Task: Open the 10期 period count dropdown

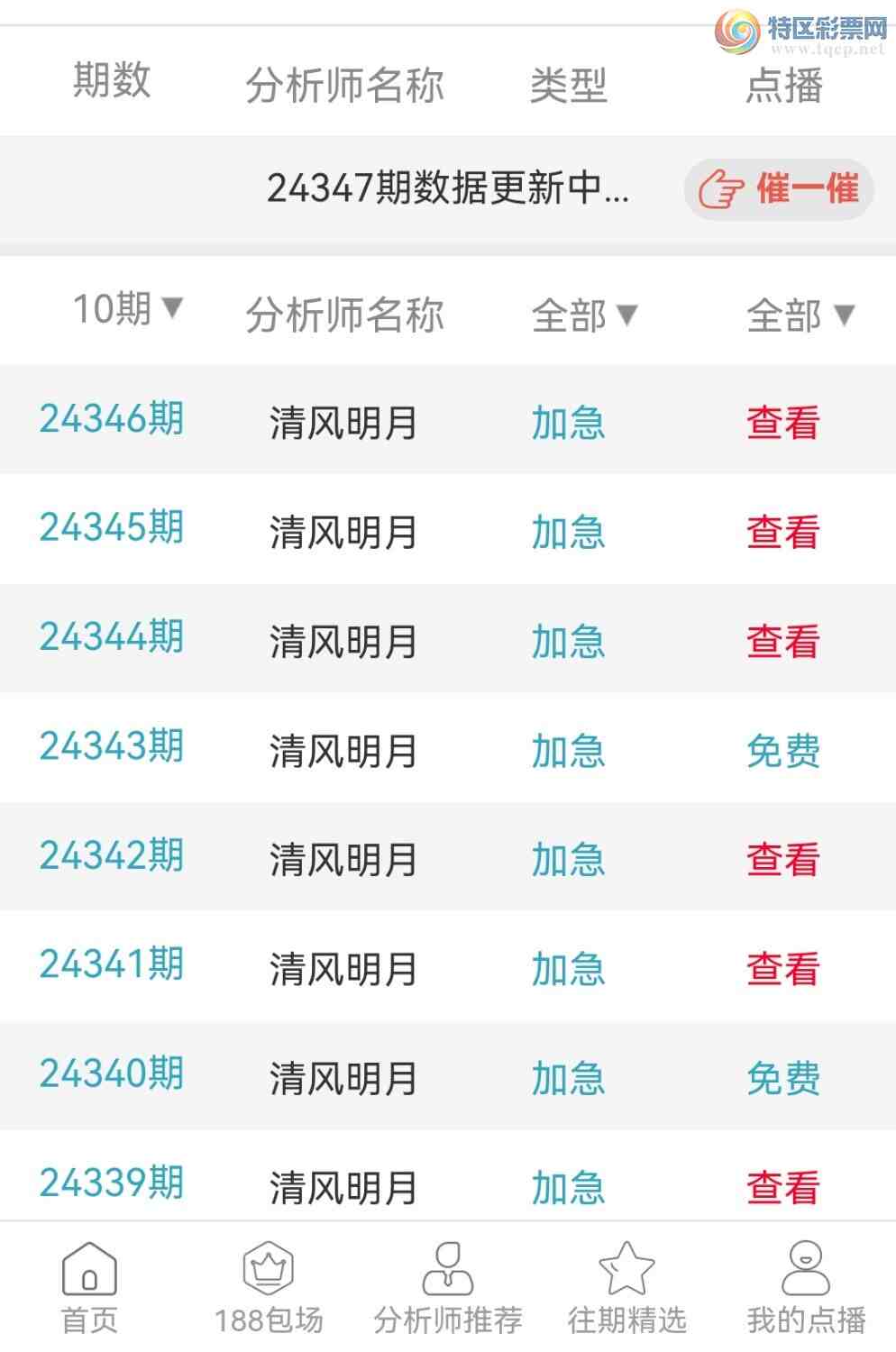Action: [x=128, y=309]
